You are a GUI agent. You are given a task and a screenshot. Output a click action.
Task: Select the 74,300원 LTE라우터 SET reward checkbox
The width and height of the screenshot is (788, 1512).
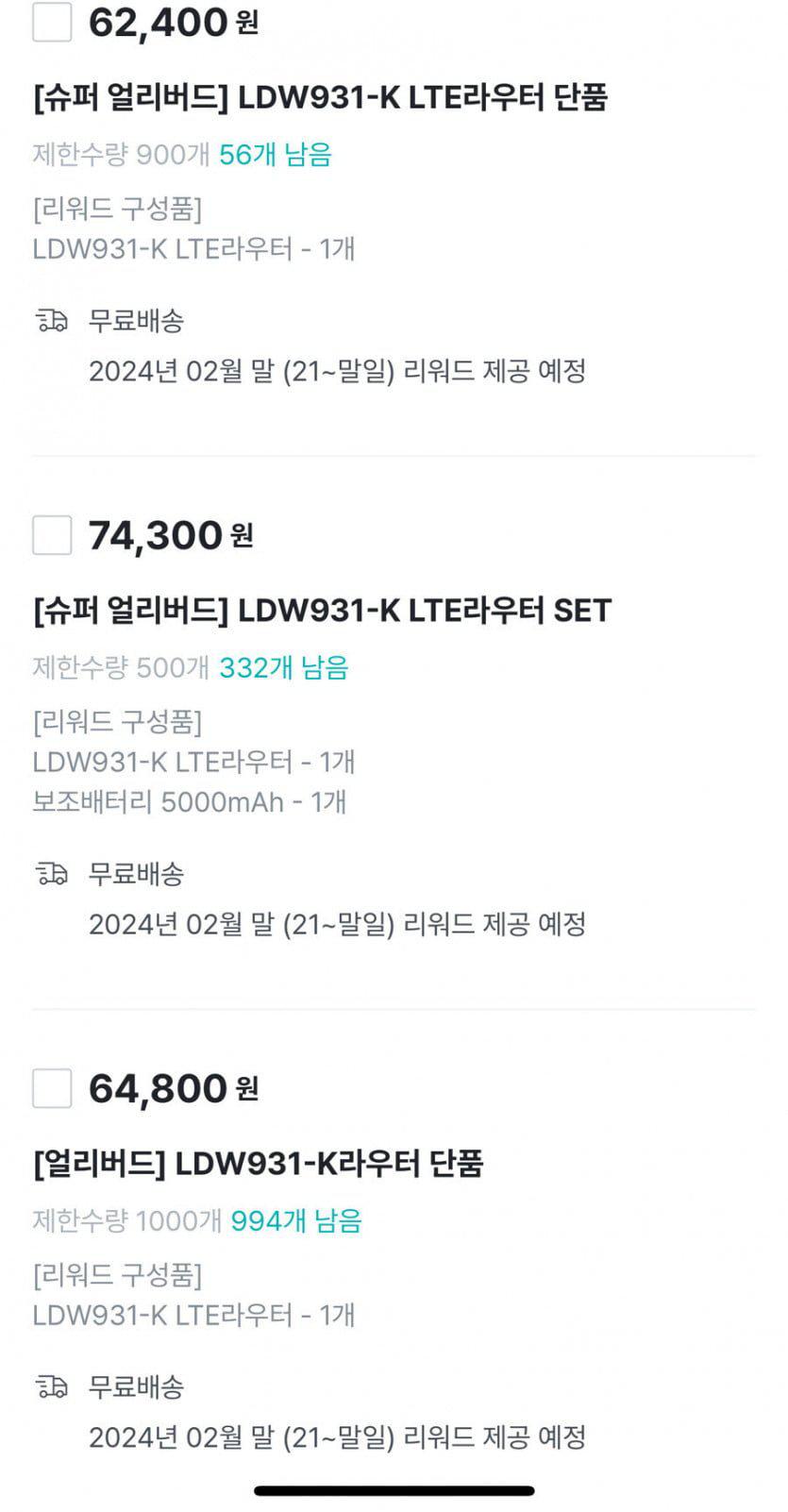tap(52, 535)
